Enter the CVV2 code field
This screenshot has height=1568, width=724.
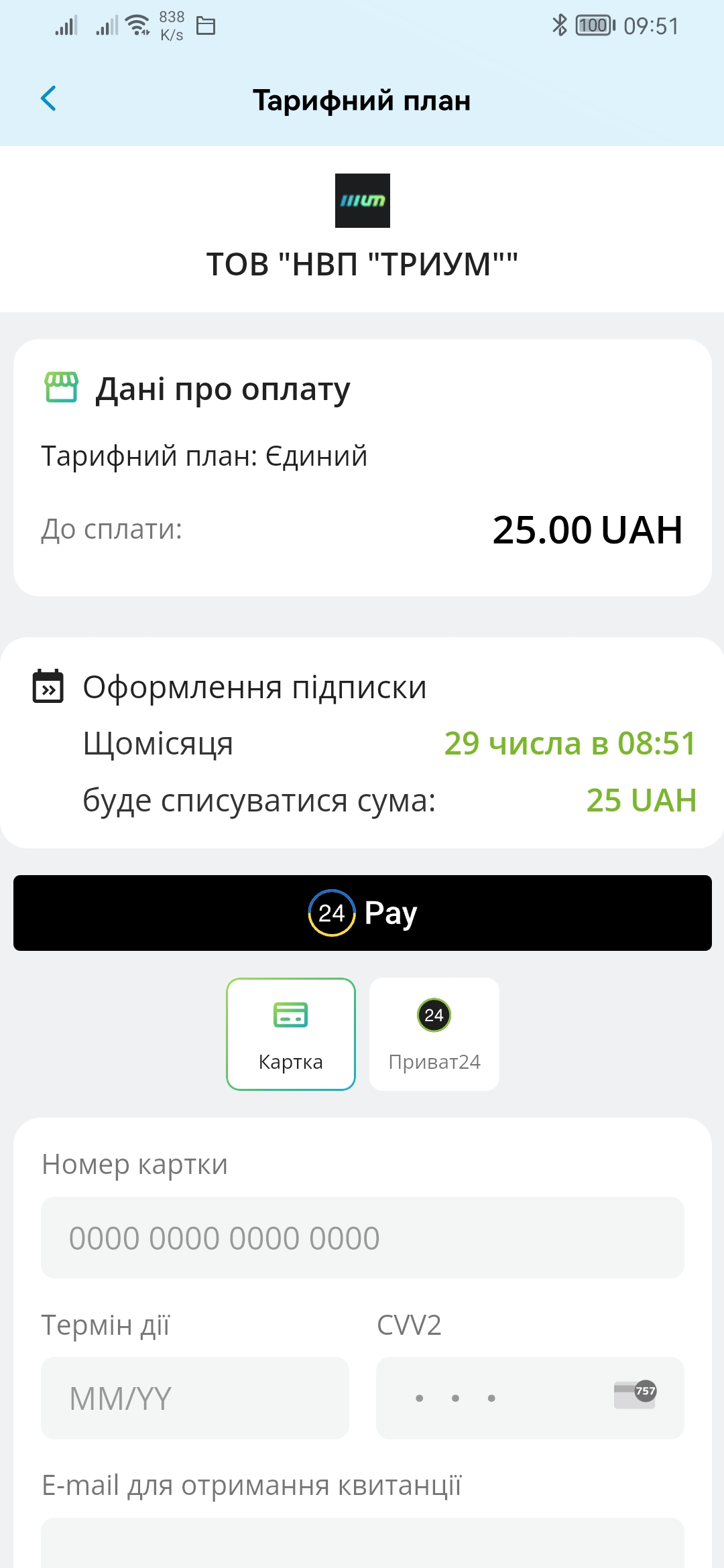[x=530, y=1398]
